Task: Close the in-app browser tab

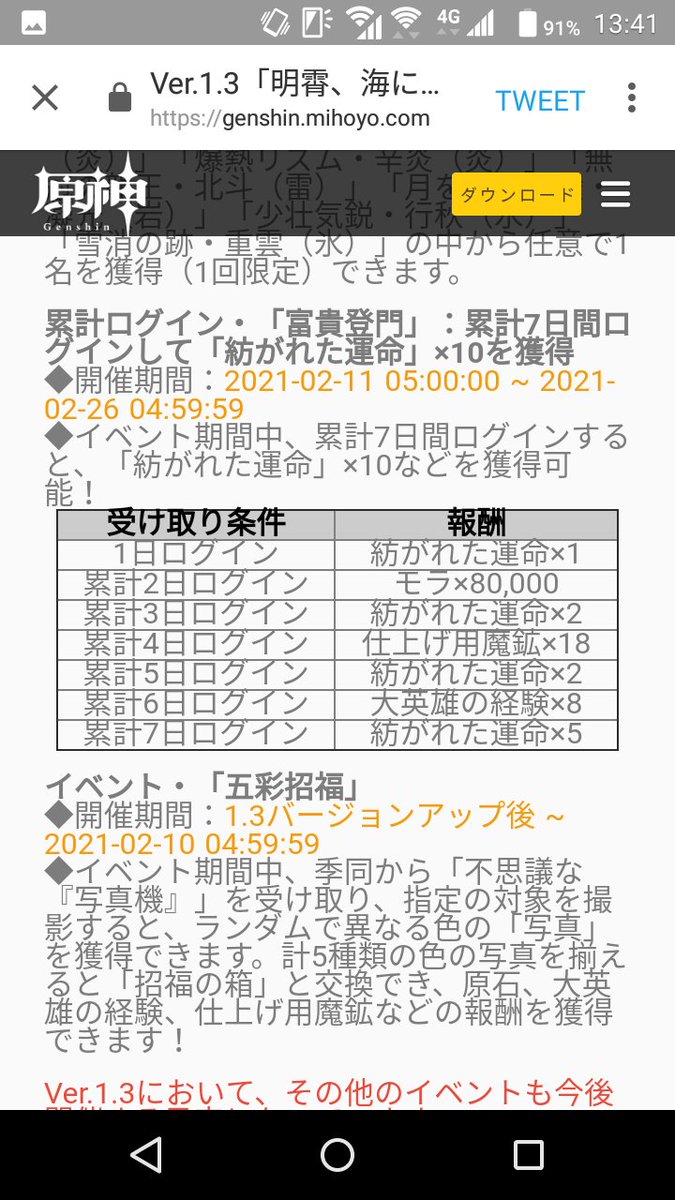Action: point(45,98)
